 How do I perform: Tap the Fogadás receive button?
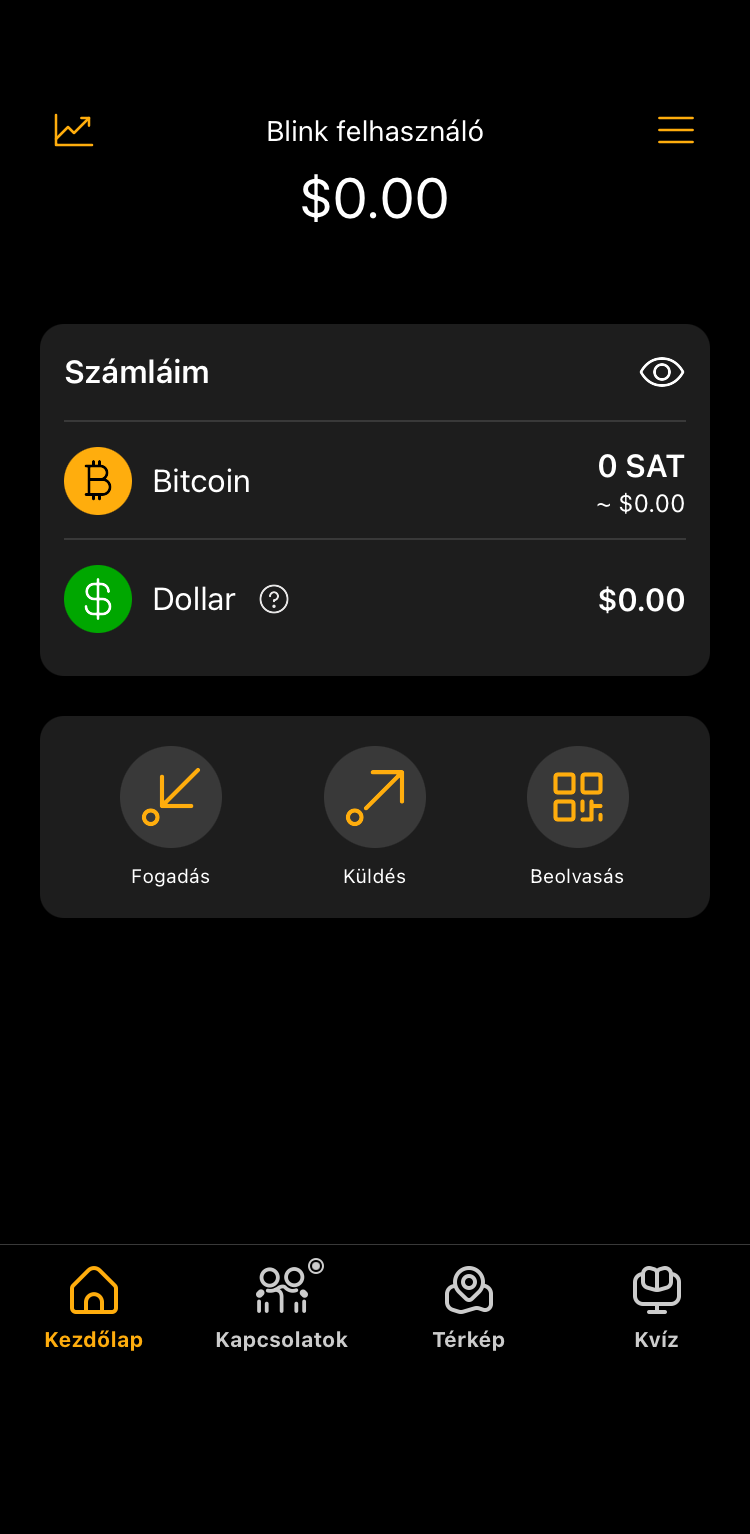[x=171, y=797]
